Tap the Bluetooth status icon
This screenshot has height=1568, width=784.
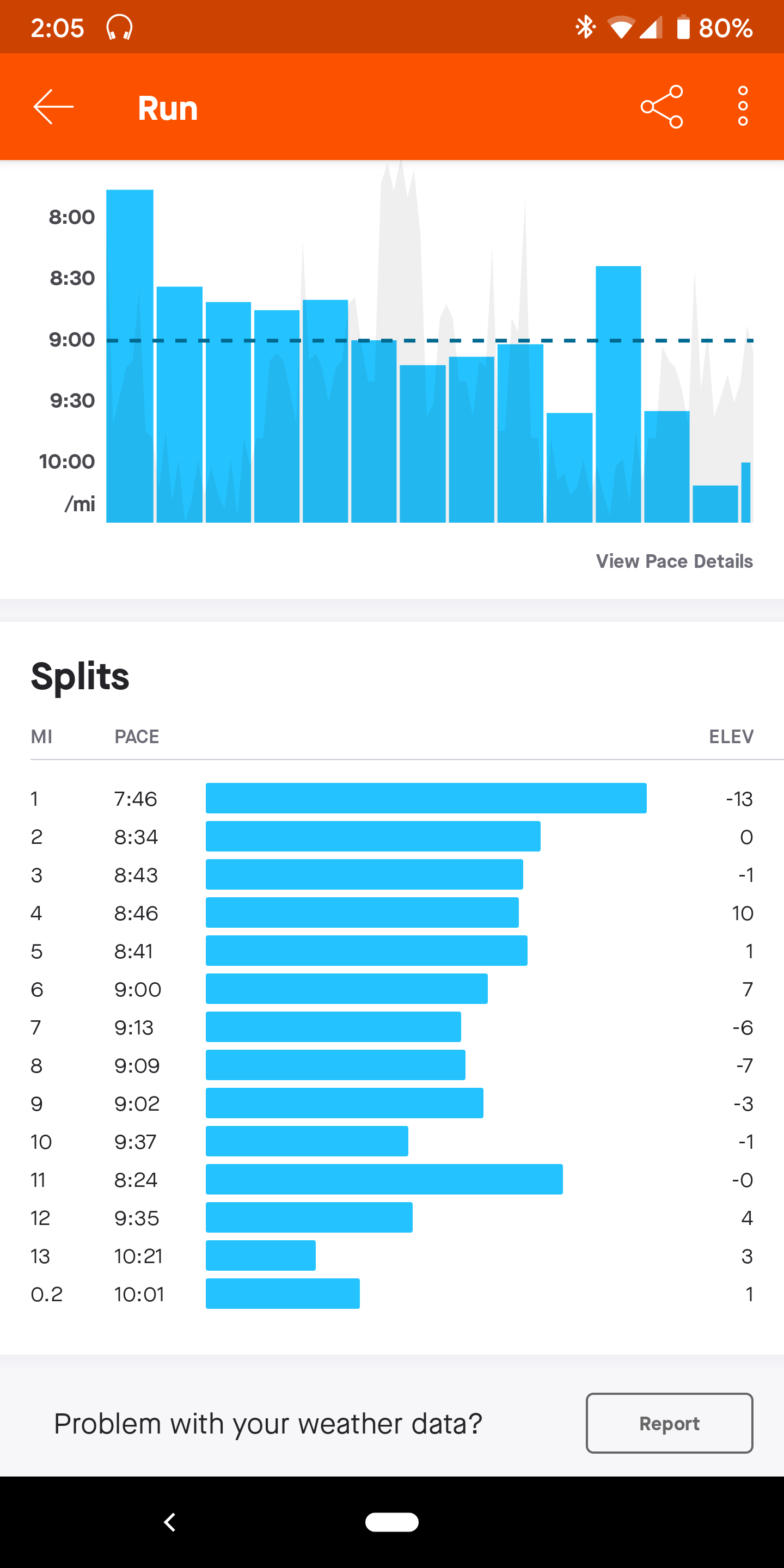click(x=586, y=26)
